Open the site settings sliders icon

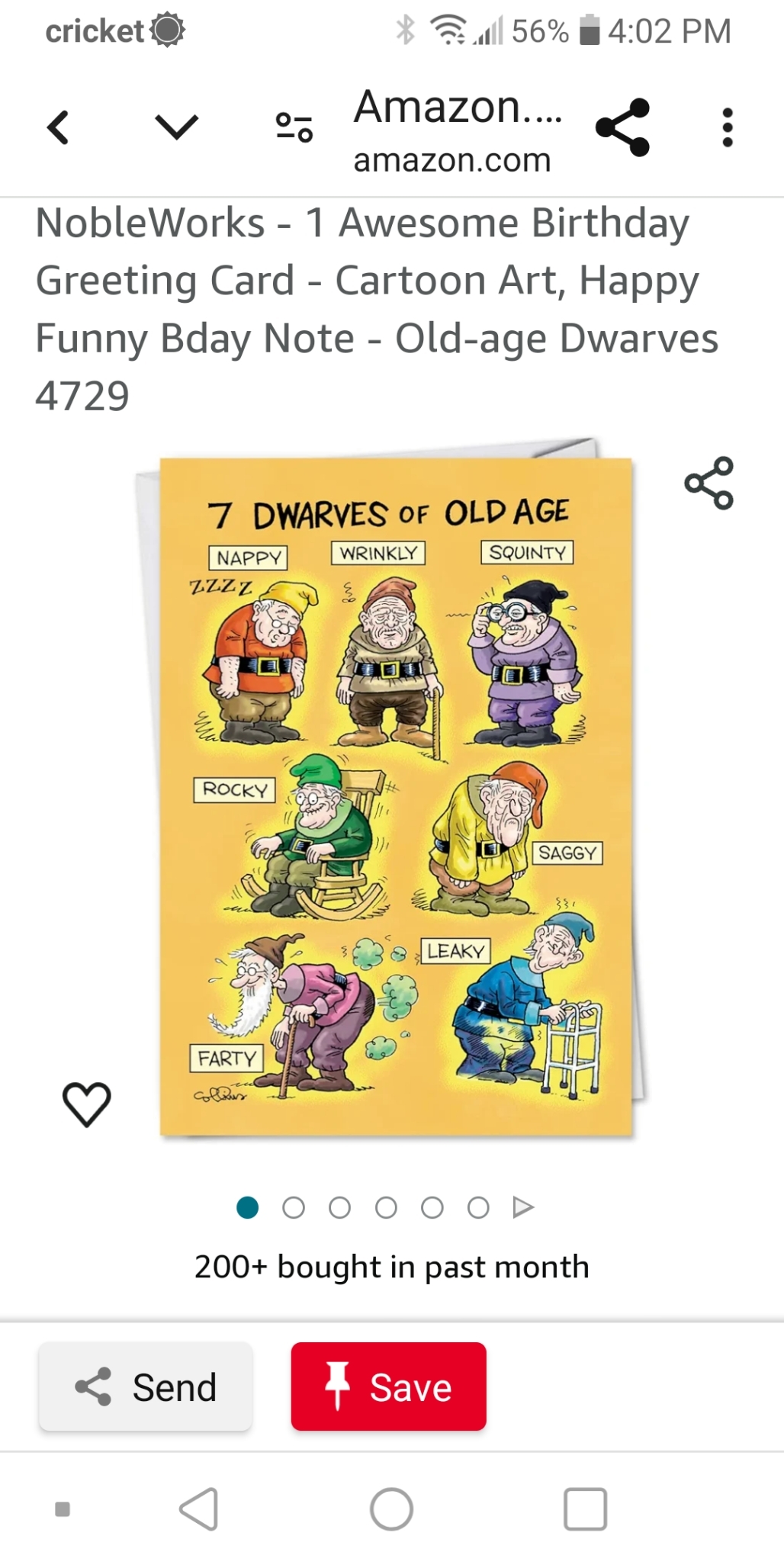point(294,127)
